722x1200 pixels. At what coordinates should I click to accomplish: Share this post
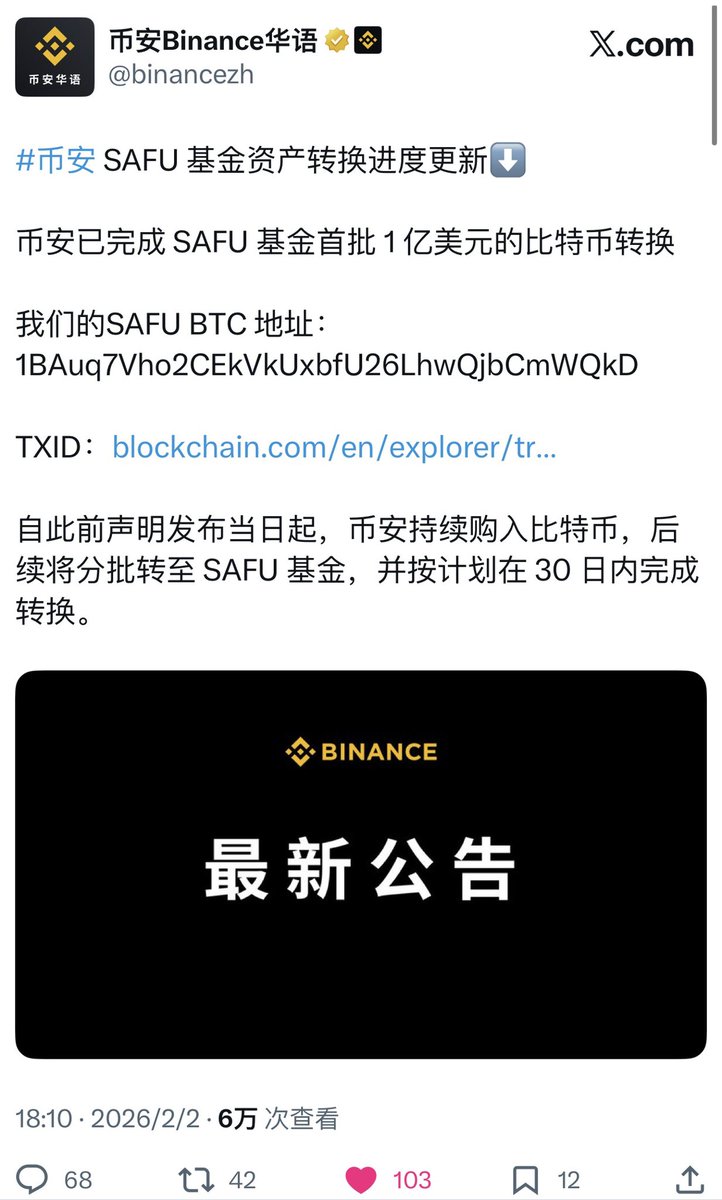[x=689, y=1178]
